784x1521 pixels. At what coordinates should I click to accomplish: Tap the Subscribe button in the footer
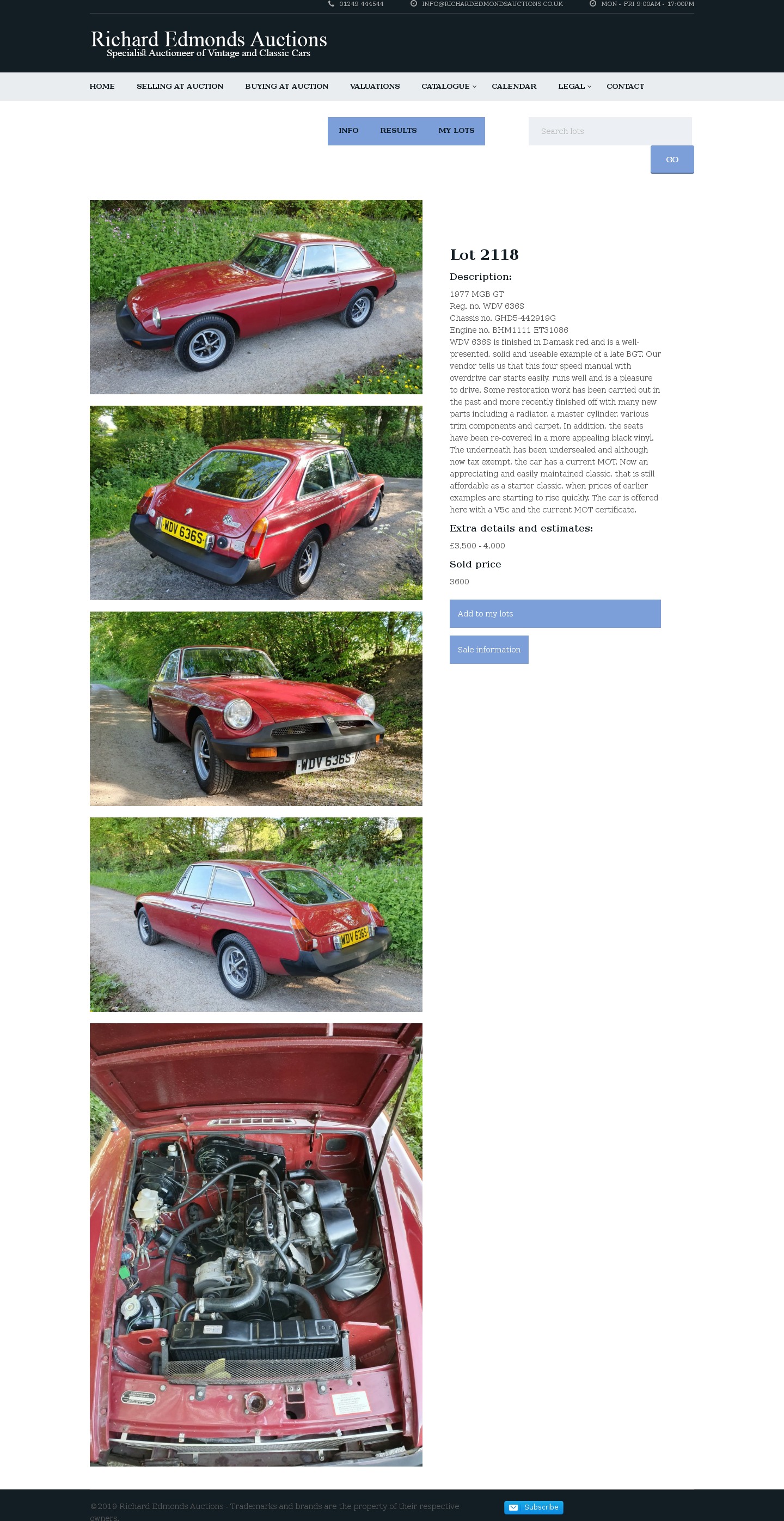coord(533,1507)
